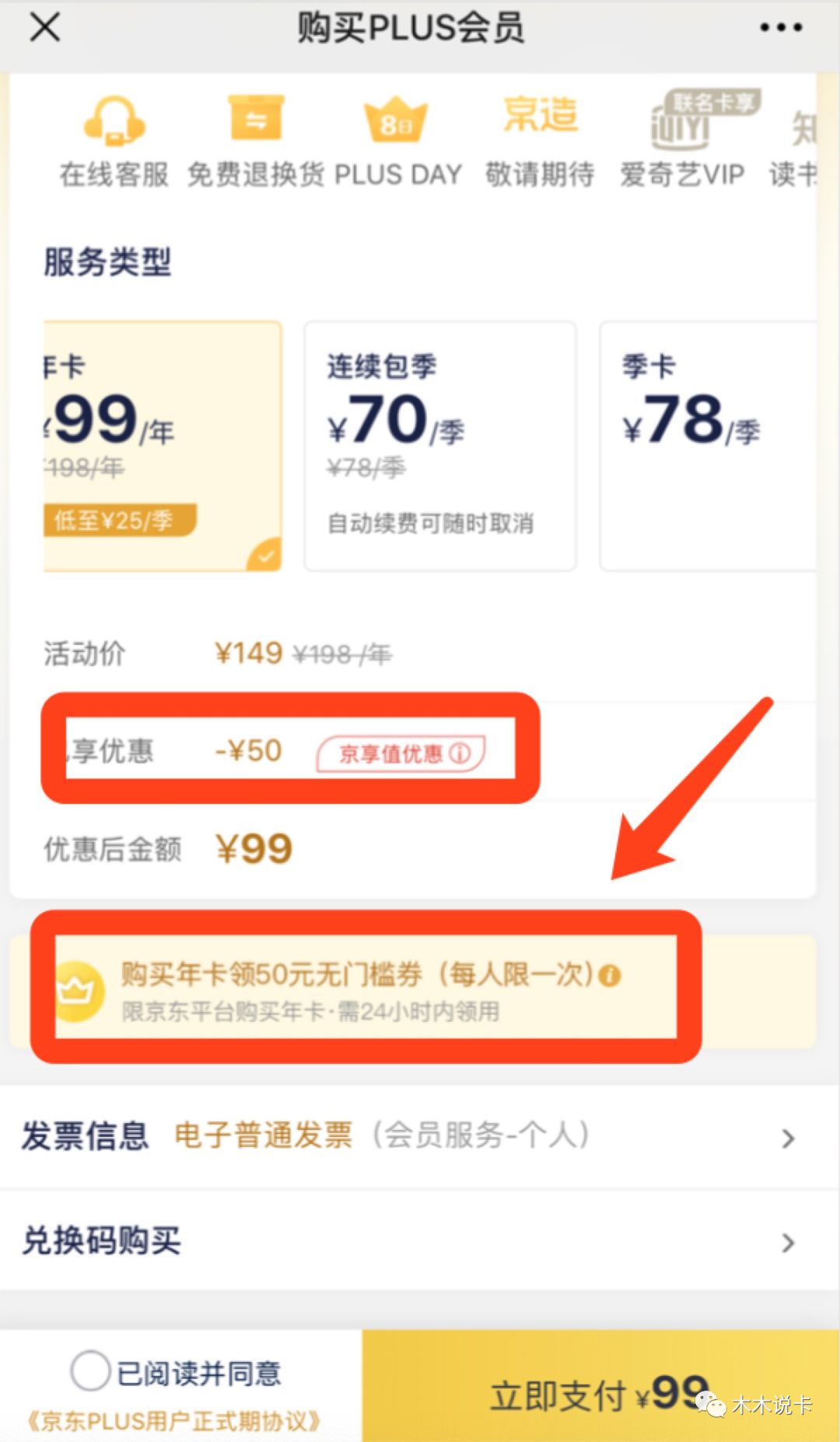Screen dimensions: 840x1442
Task: Read the 京东PLUS用户正式期协议 link
Action: [174, 1422]
